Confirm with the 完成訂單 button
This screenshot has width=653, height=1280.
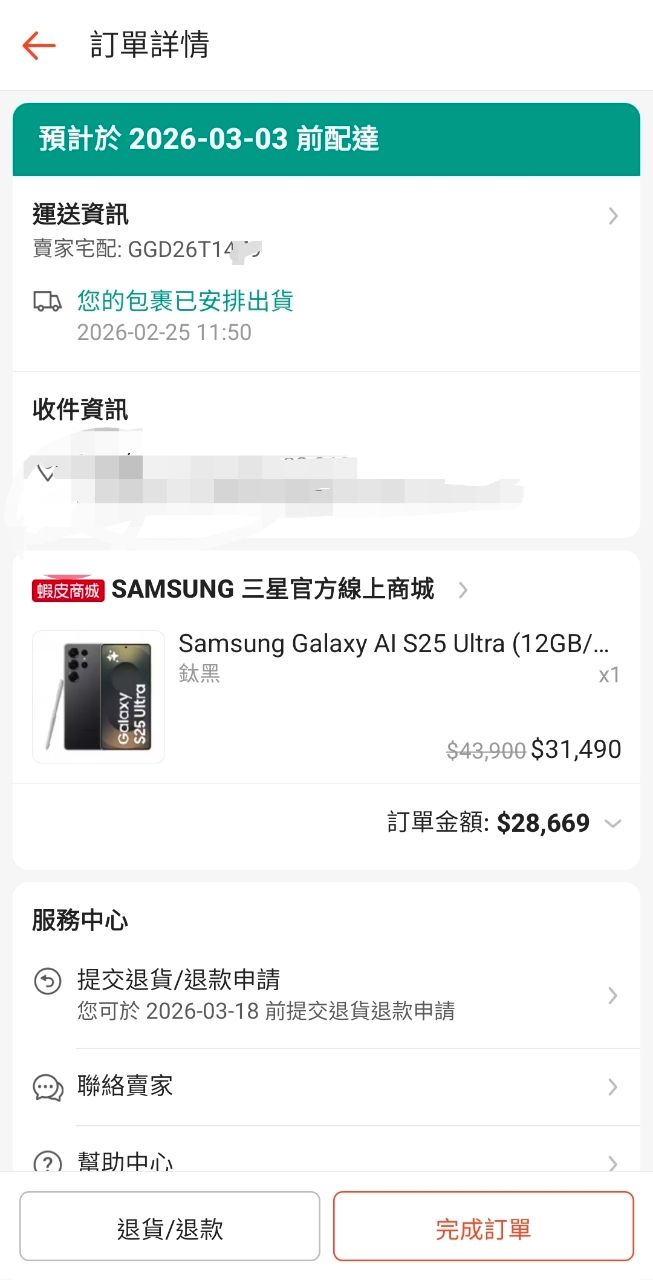pos(483,1227)
